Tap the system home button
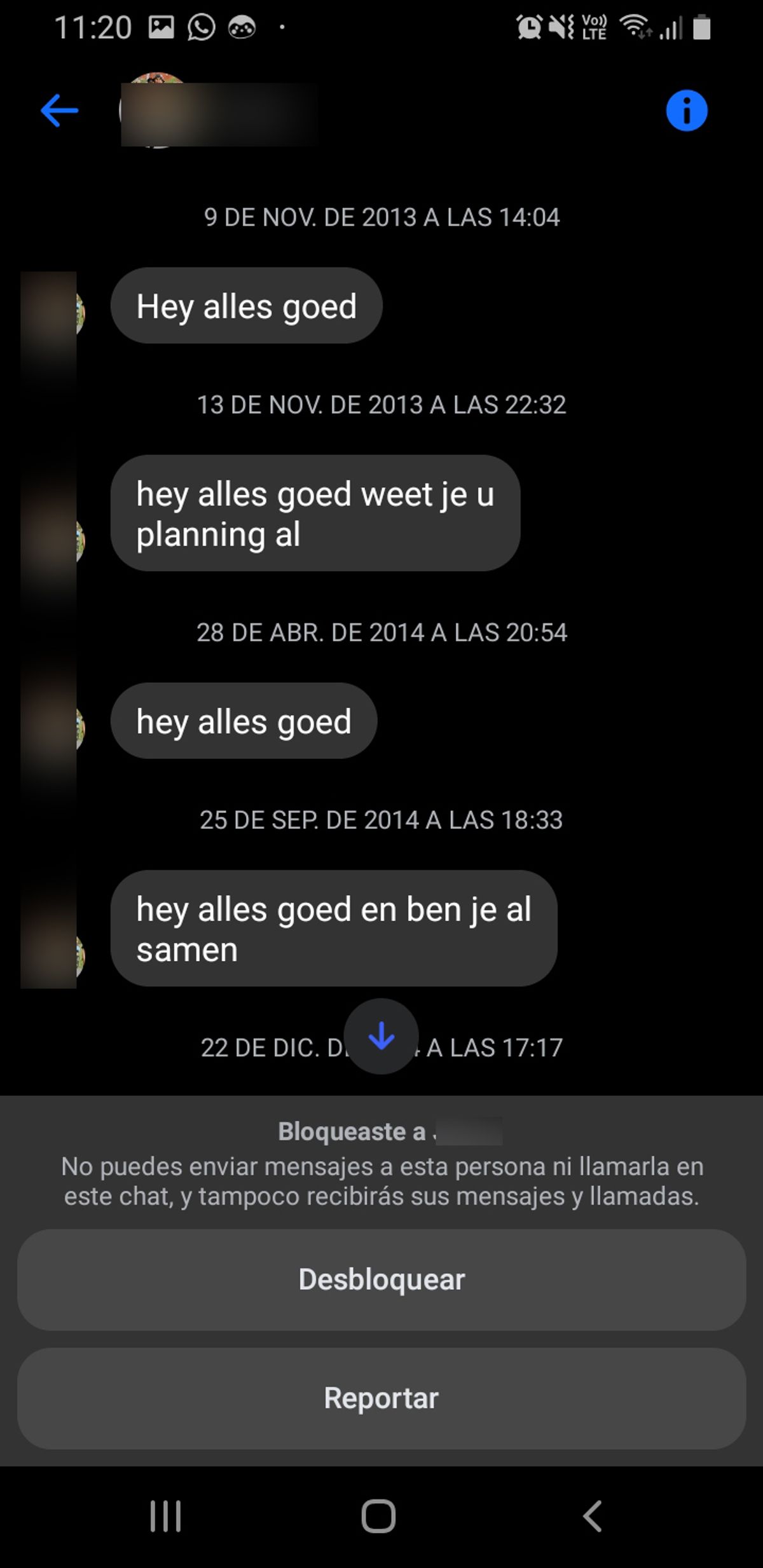 pyautogui.click(x=379, y=1517)
